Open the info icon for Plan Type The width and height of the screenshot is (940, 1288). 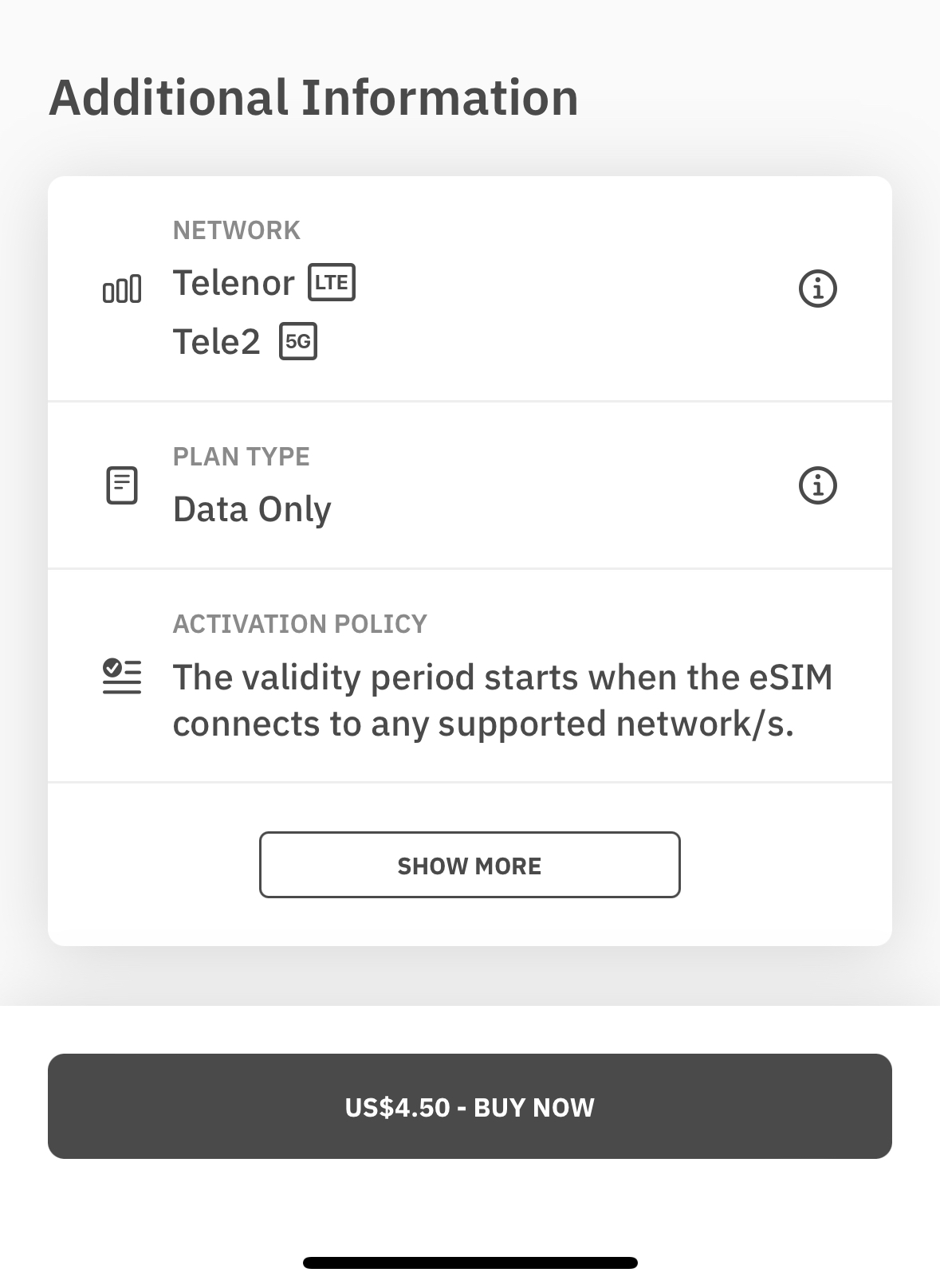coord(817,485)
